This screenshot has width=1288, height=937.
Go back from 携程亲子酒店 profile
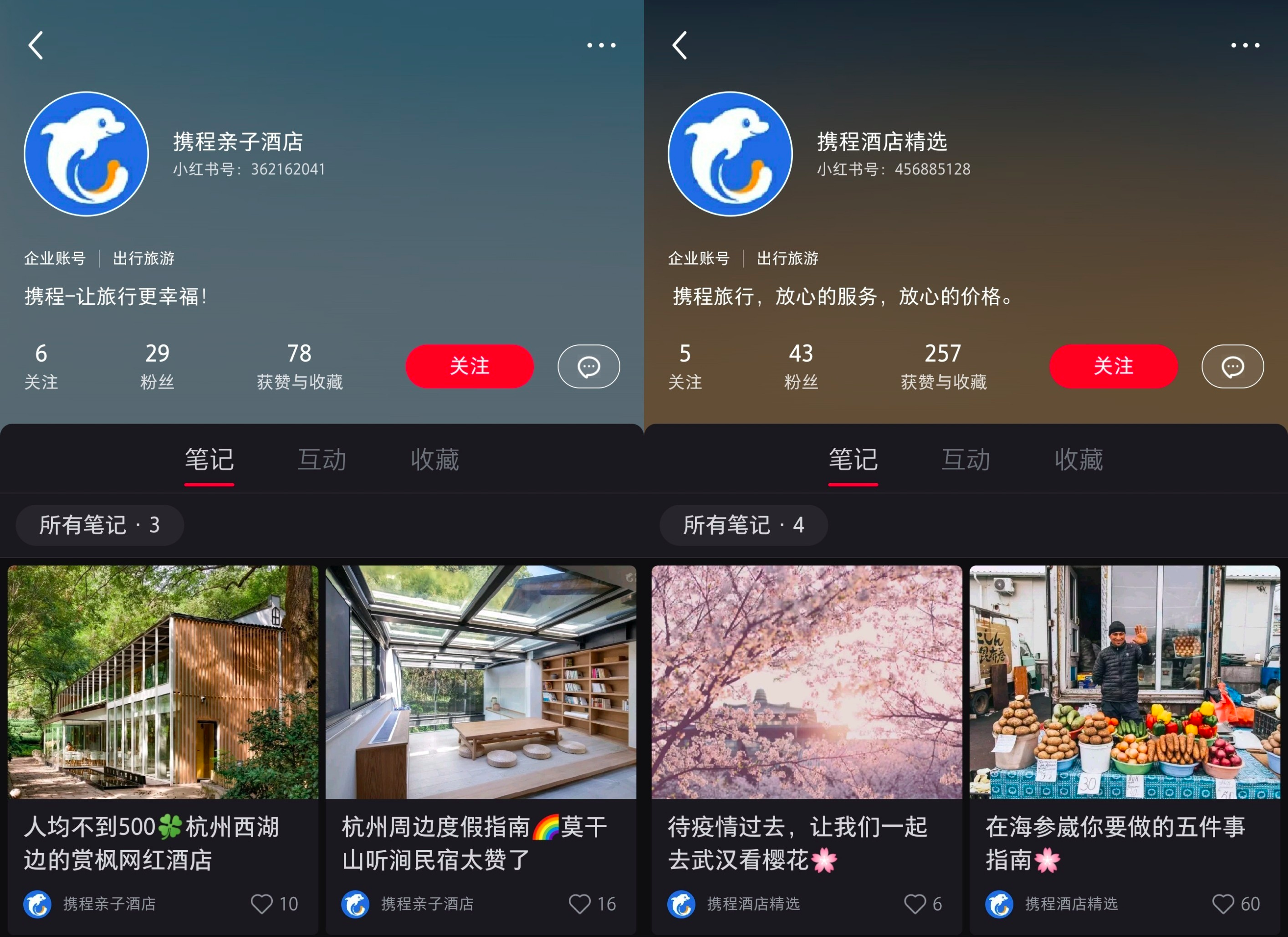tap(36, 46)
